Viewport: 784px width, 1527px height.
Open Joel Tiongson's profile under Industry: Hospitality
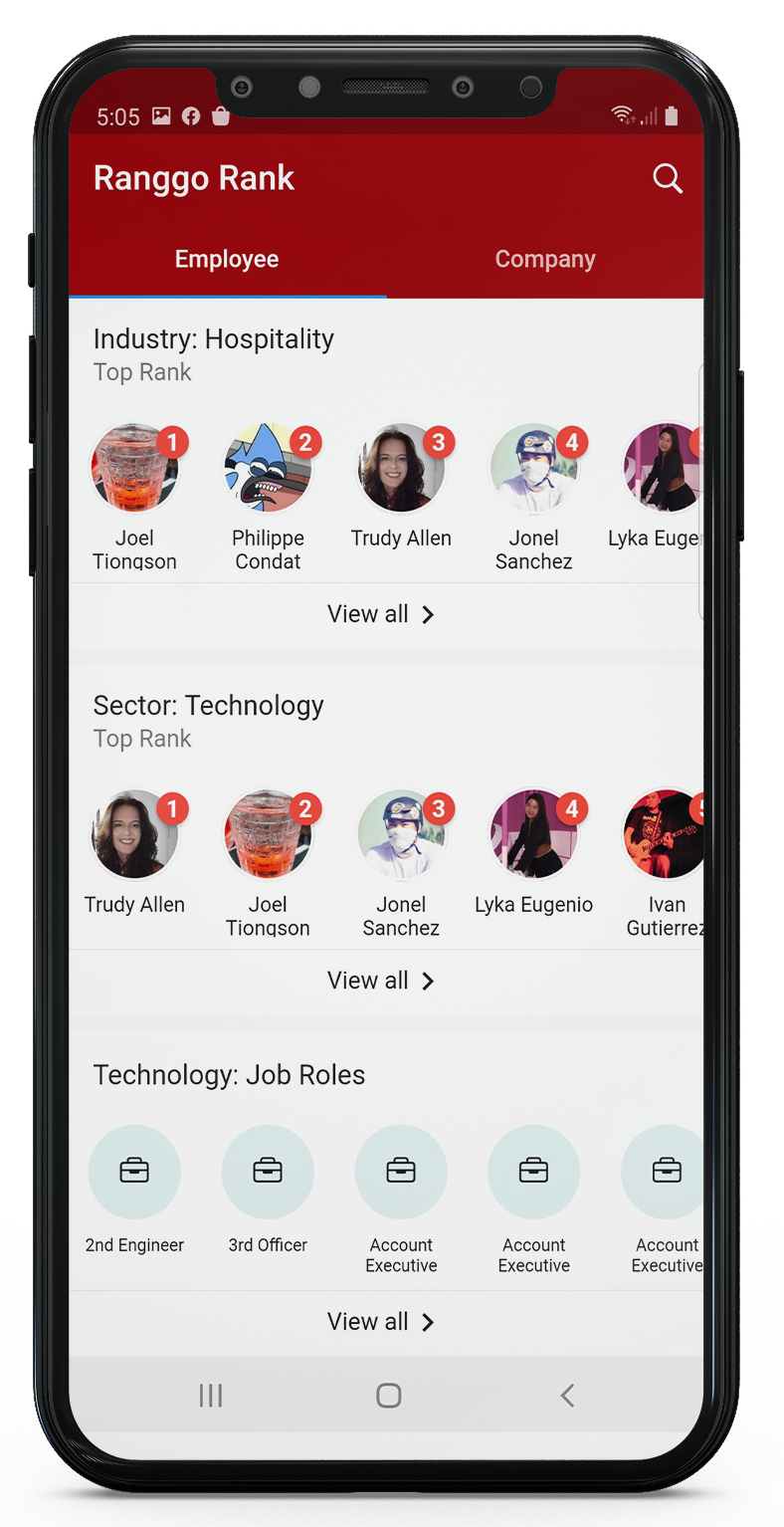[135, 468]
